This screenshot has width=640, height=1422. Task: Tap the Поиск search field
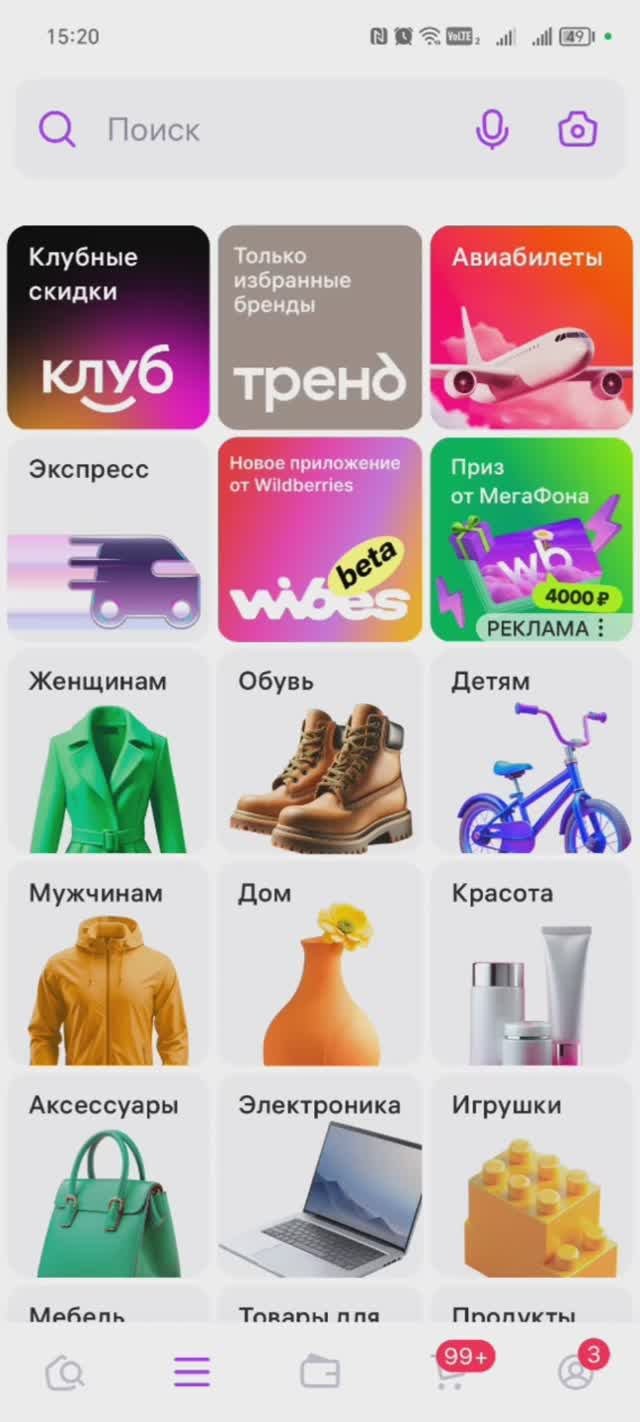tap(320, 130)
